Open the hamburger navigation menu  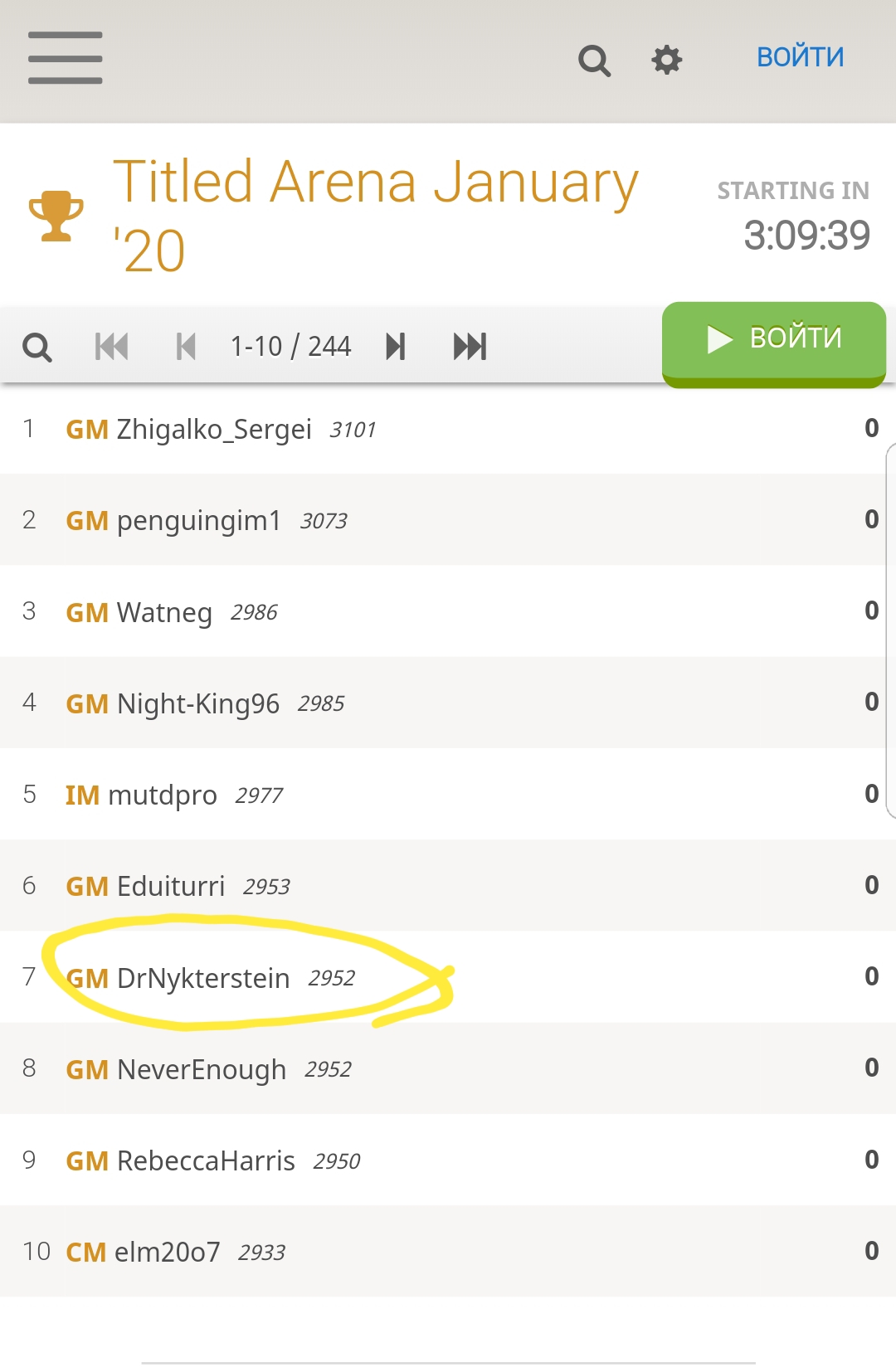point(65,58)
